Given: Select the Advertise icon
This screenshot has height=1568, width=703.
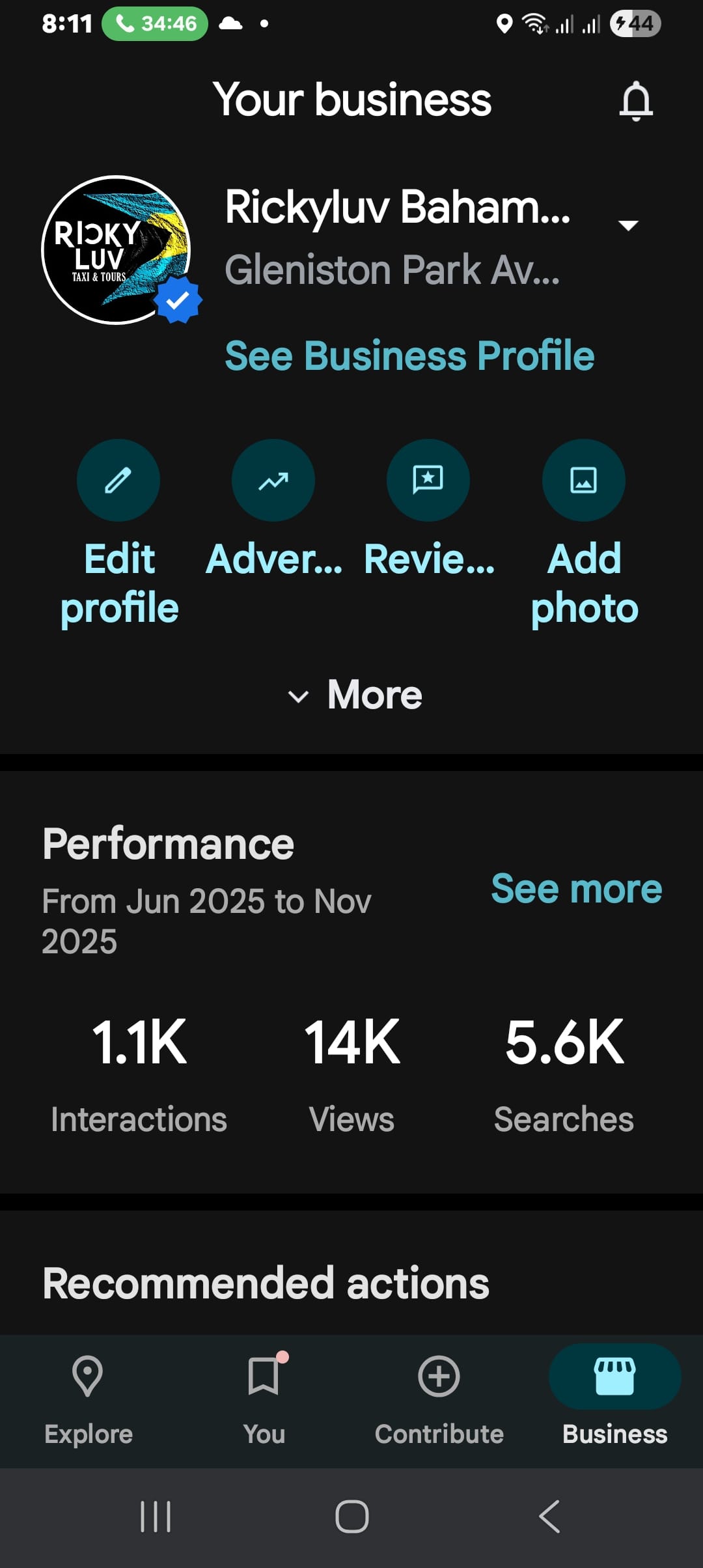Looking at the screenshot, I should pyautogui.click(x=273, y=480).
